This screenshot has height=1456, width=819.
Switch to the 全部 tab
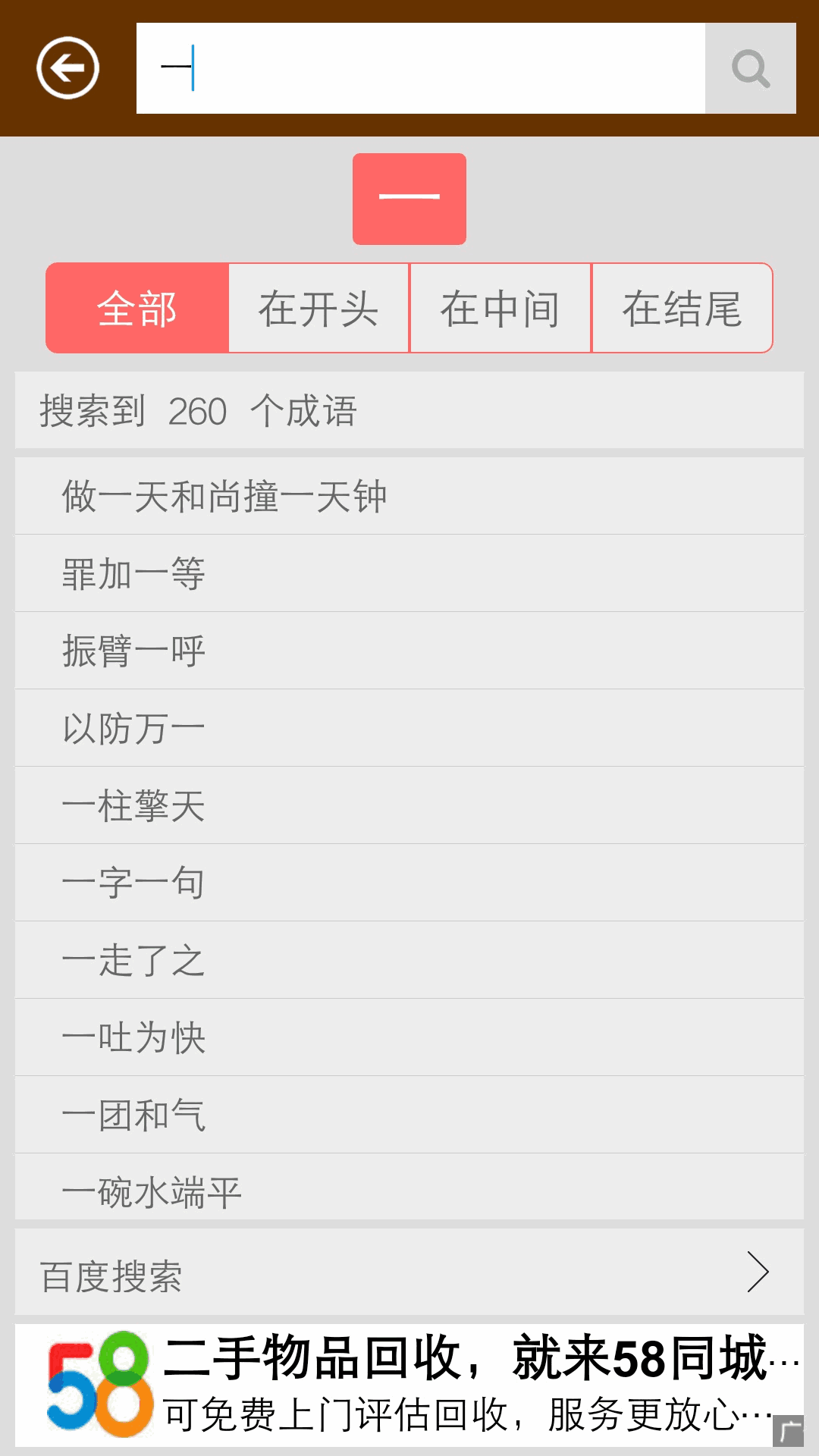click(x=137, y=308)
